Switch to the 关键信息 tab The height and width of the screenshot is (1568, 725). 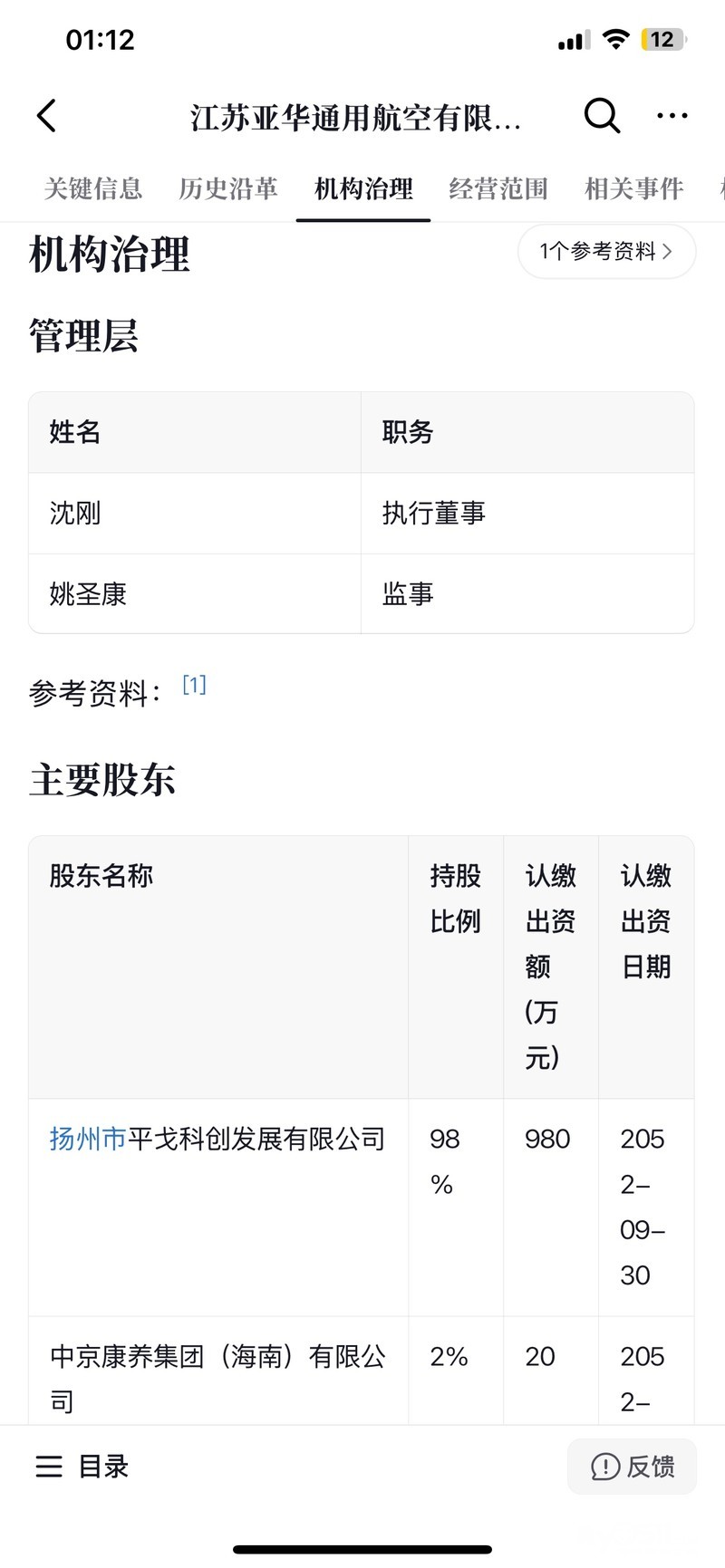coord(93,188)
